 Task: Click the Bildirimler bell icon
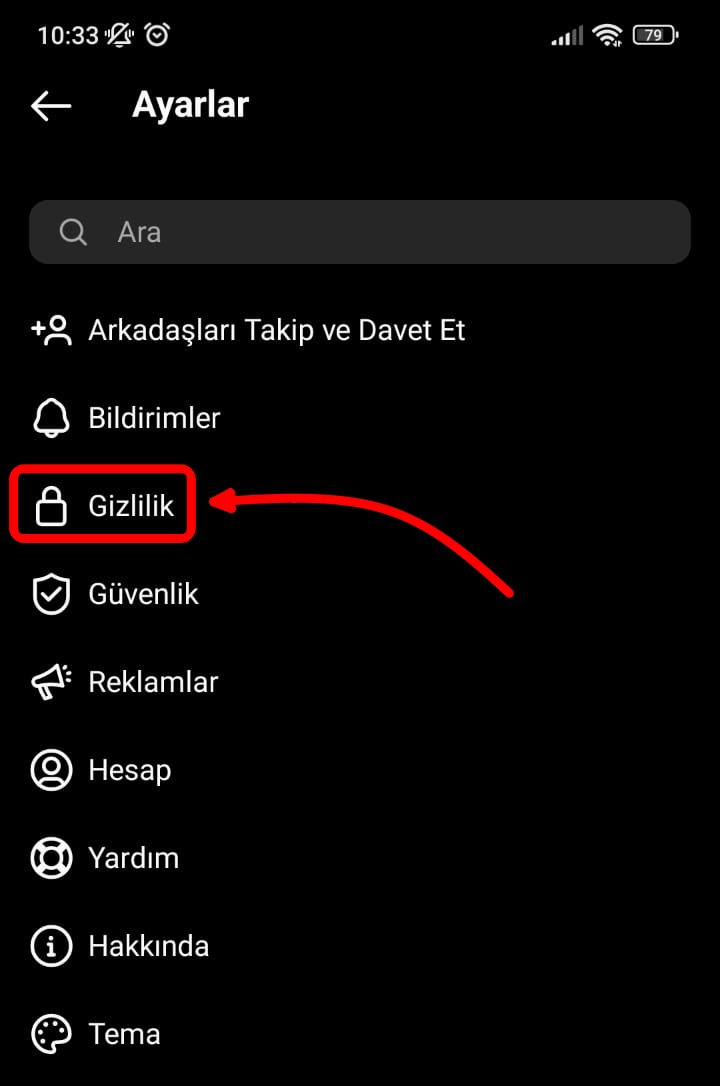coord(51,417)
